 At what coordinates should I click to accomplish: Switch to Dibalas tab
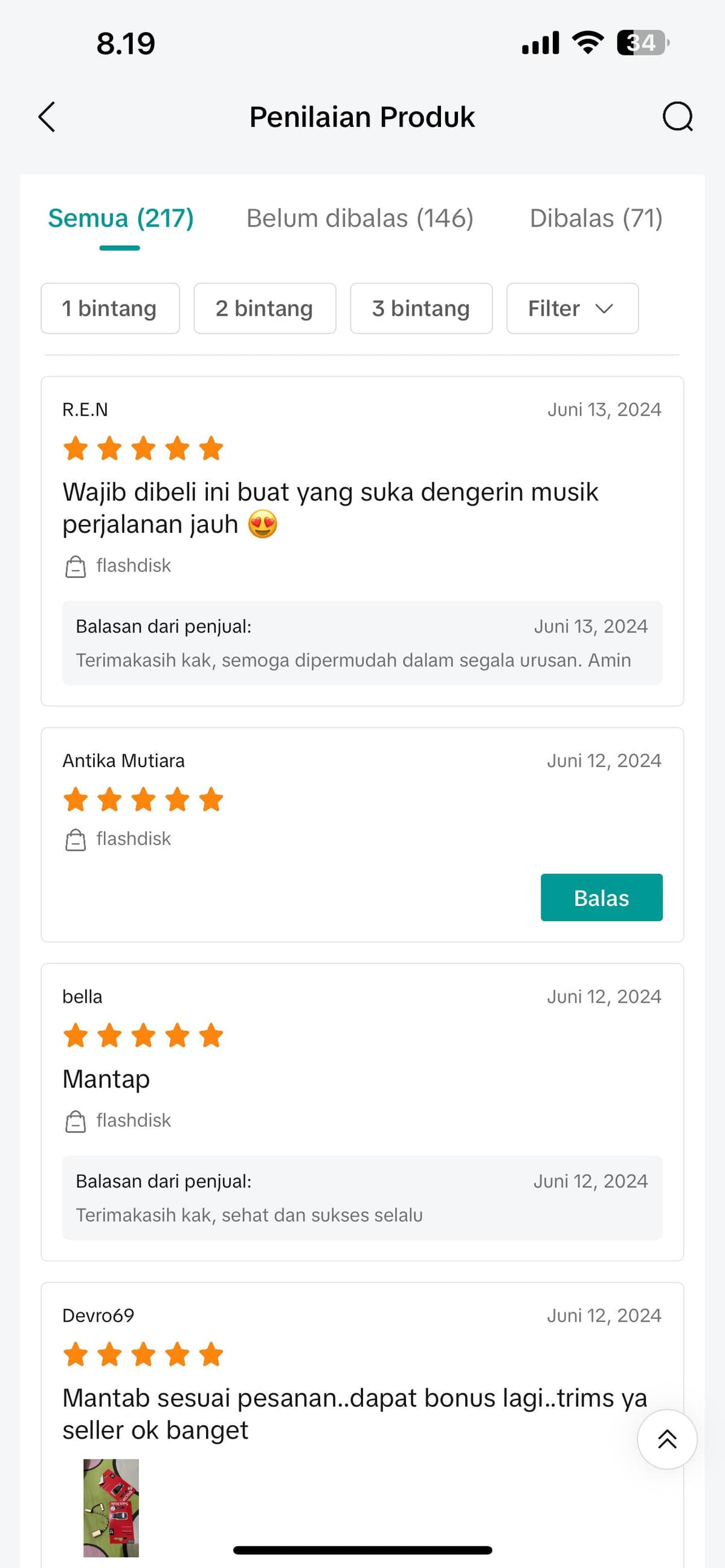click(x=595, y=219)
